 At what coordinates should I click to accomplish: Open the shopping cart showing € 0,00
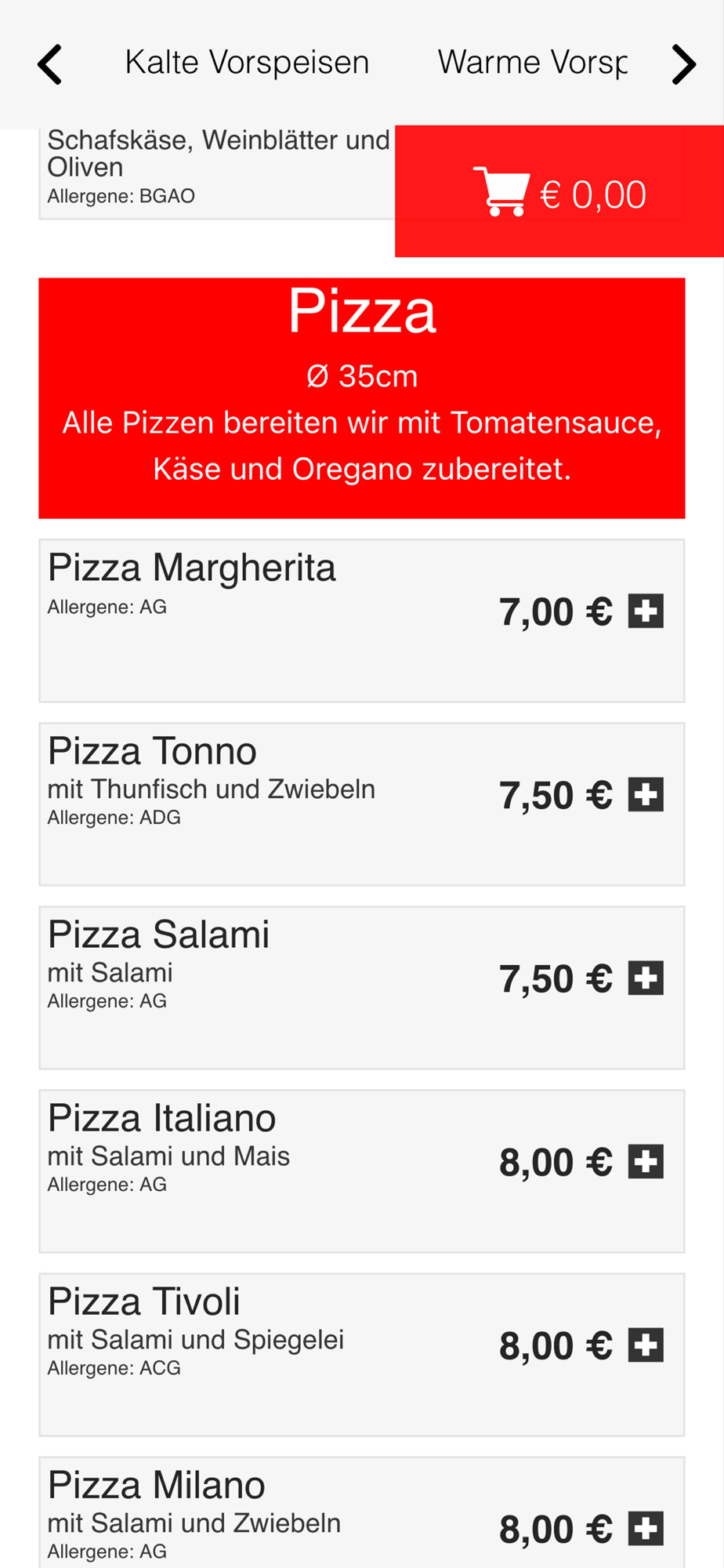559,193
